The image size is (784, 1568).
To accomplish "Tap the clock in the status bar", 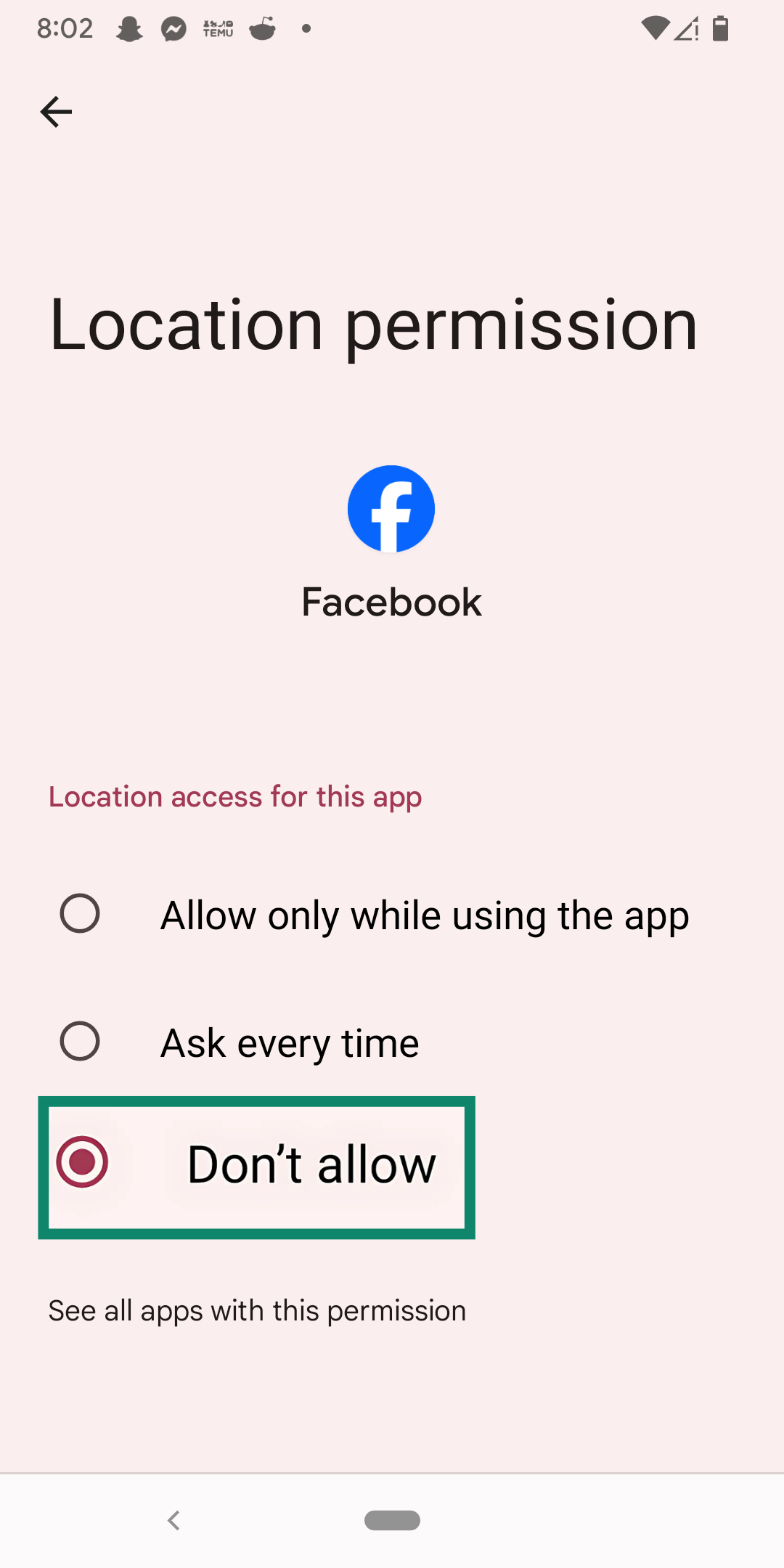I will click(x=65, y=28).
